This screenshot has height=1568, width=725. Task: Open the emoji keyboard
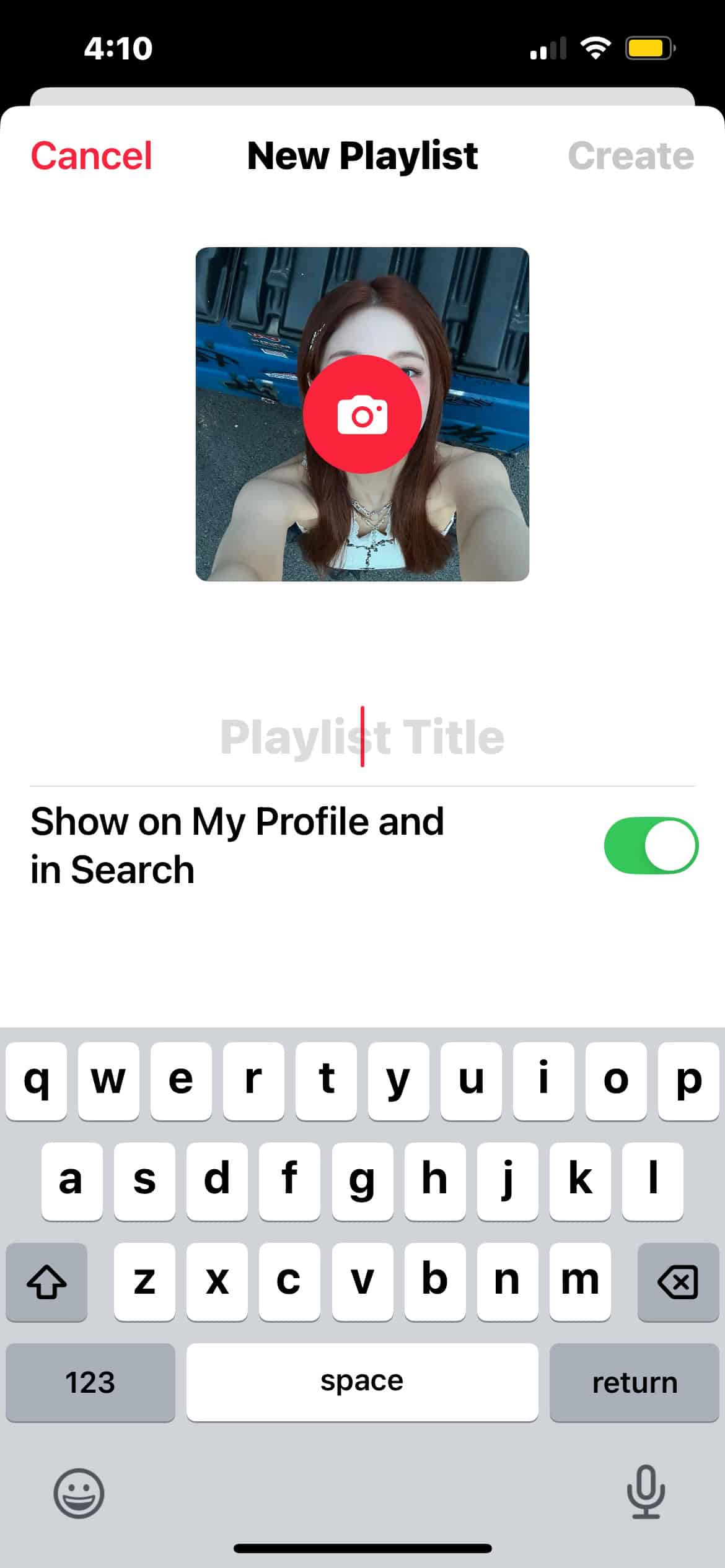click(79, 1493)
